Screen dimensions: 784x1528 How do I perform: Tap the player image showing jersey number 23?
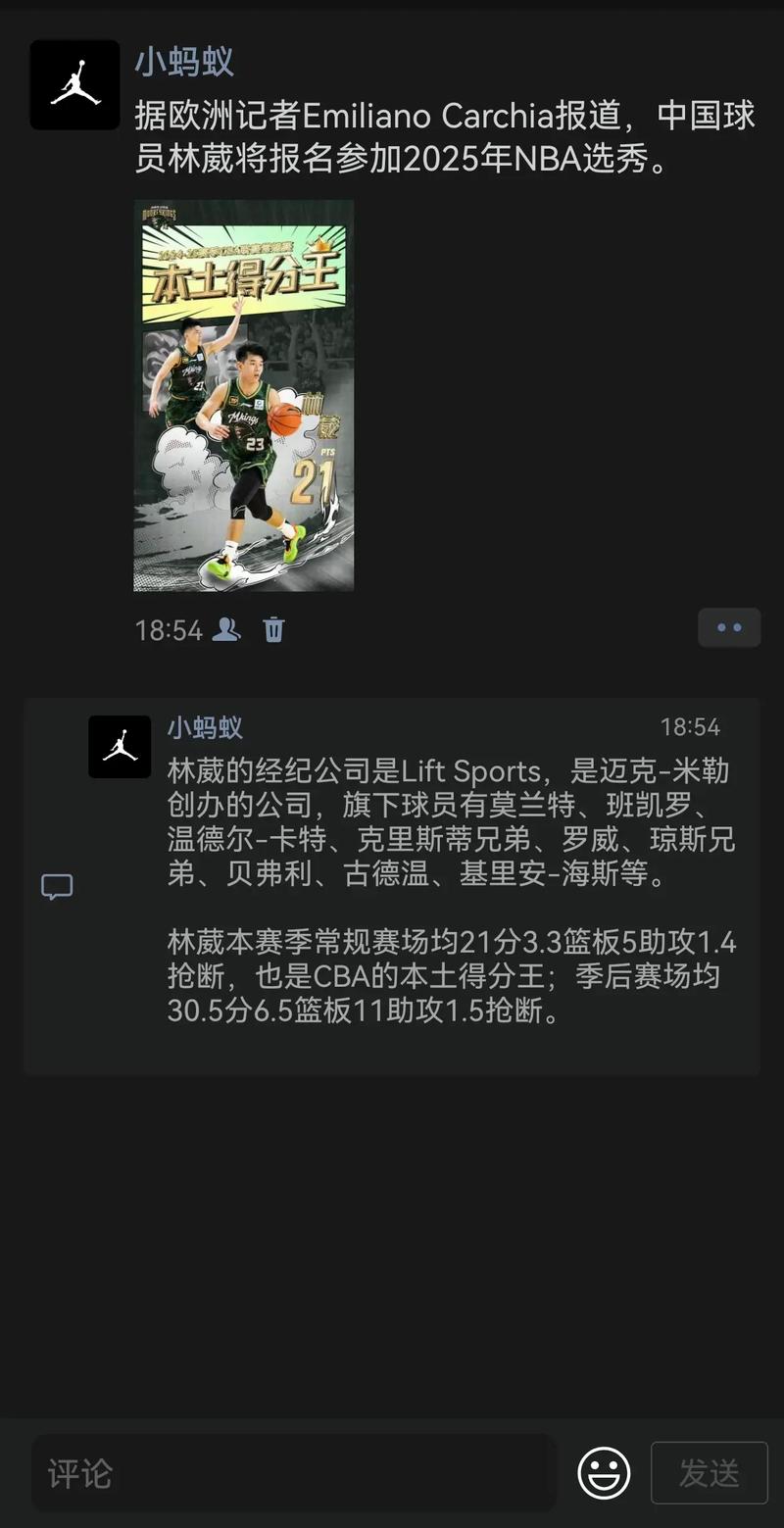pos(258,441)
